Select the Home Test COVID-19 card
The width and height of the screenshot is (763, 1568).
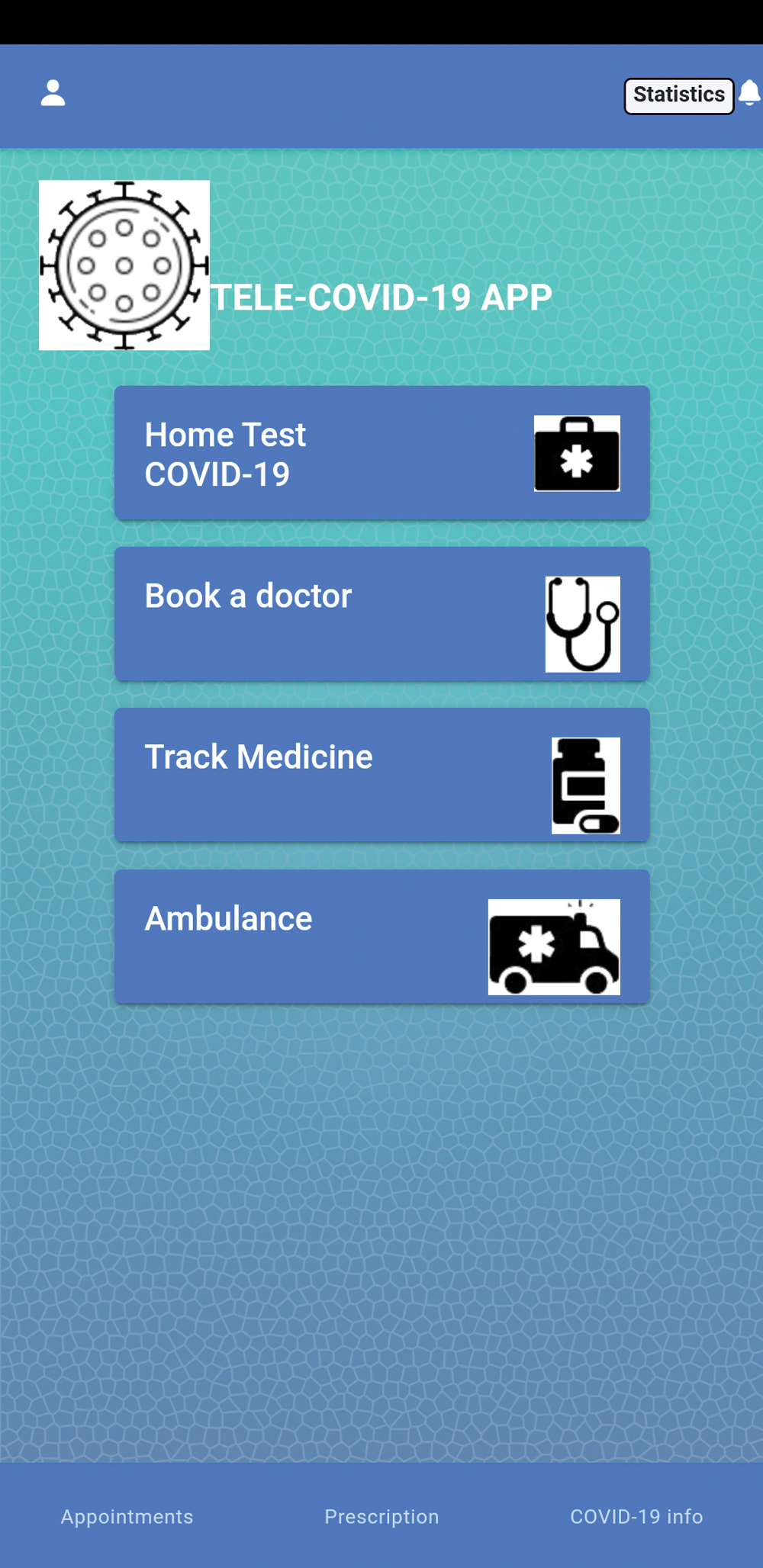(x=381, y=453)
